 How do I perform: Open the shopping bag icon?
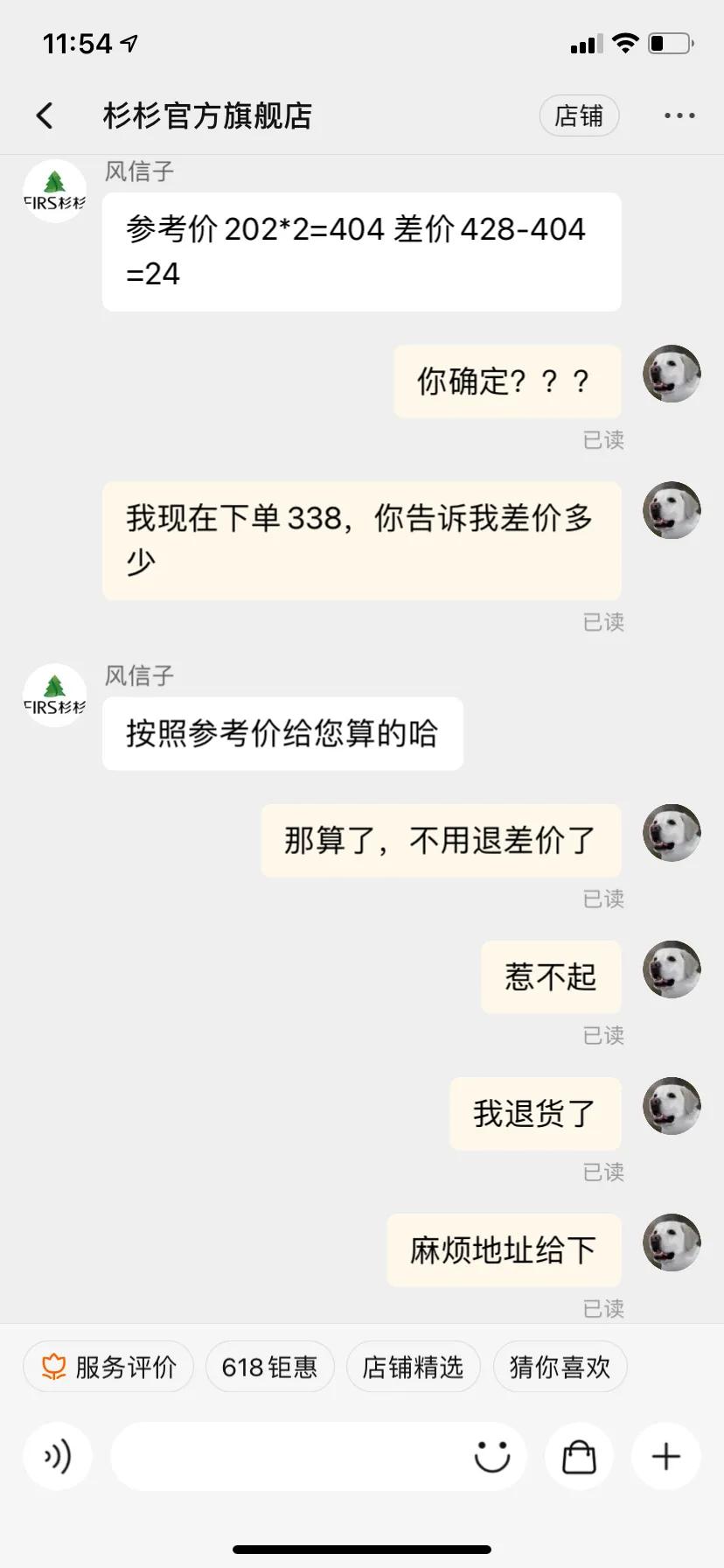[x=579, y=1456]
